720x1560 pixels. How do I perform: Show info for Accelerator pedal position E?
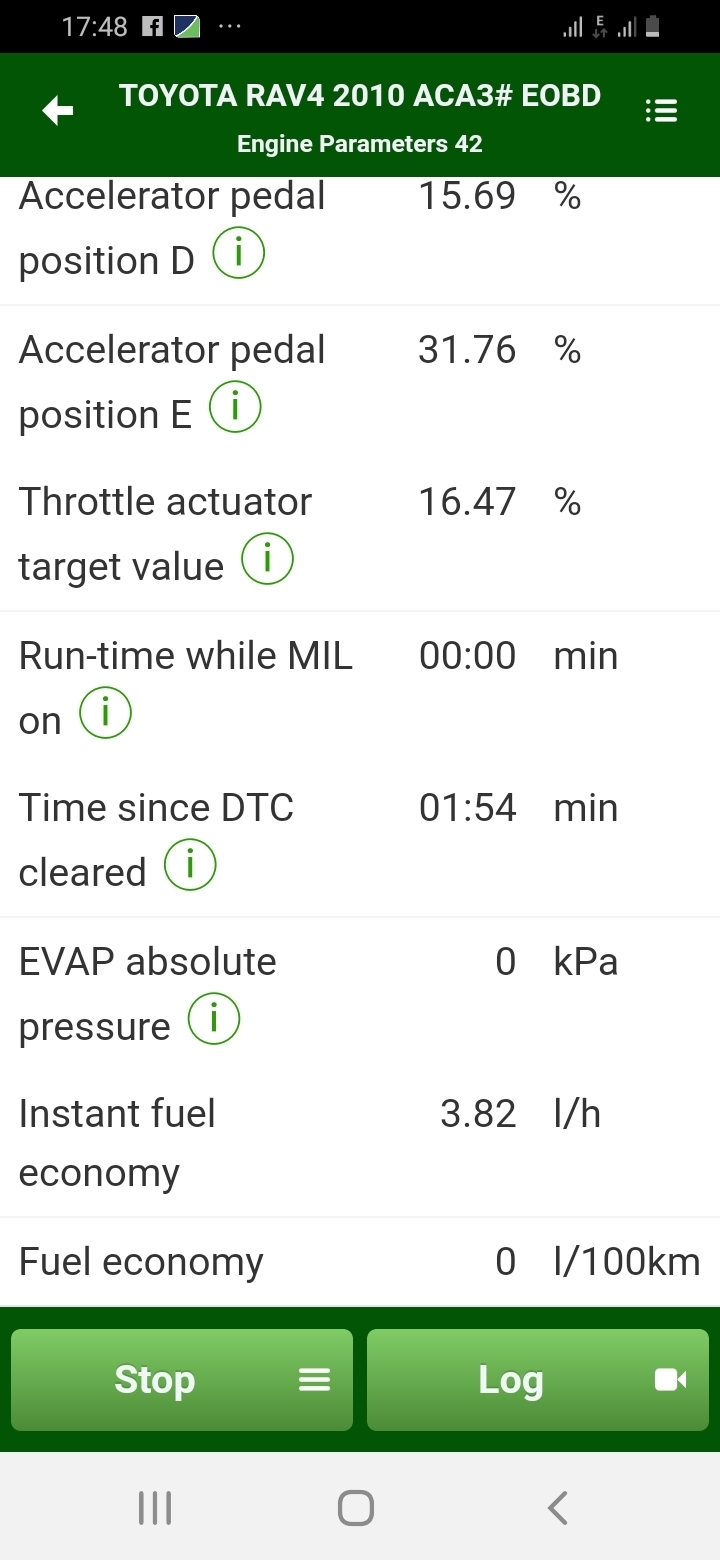click(x=235, y=408)
